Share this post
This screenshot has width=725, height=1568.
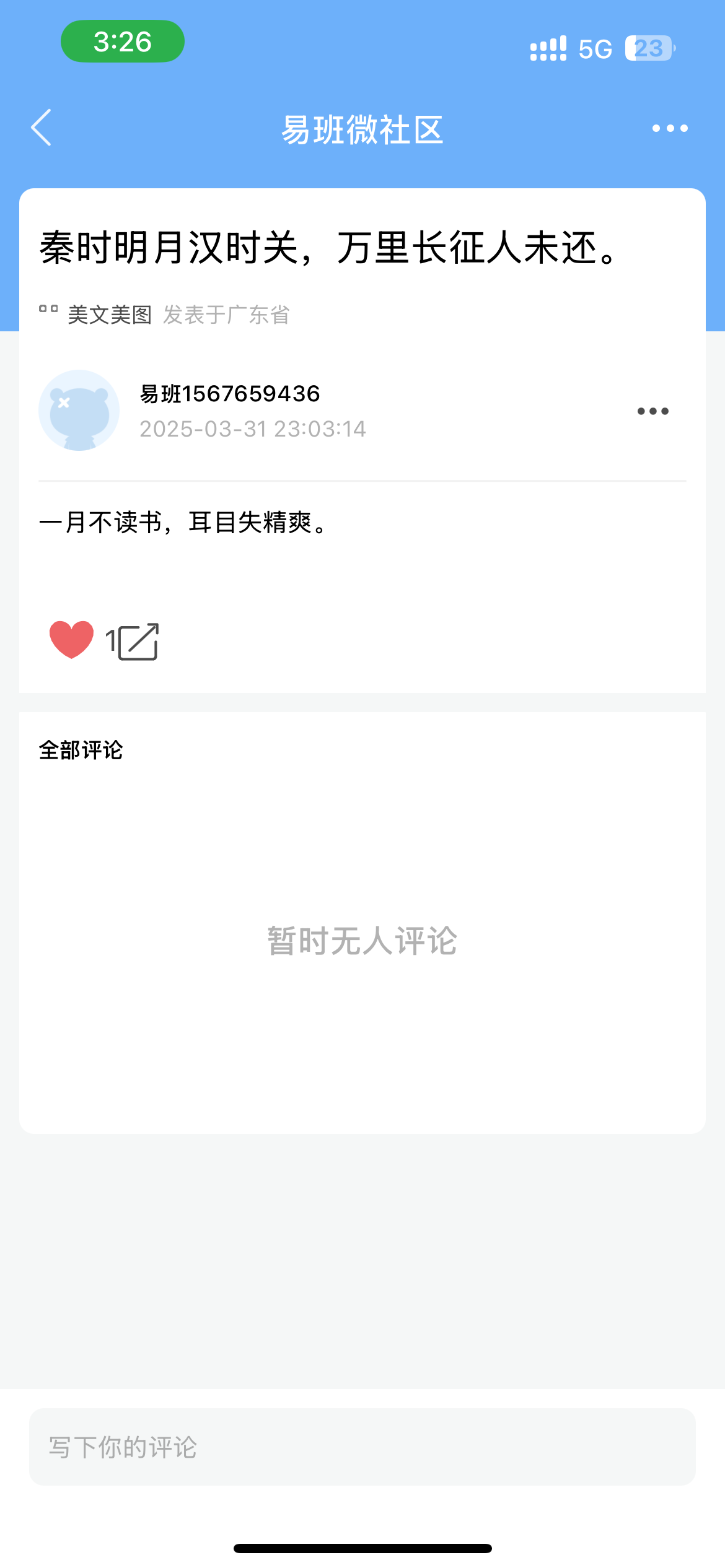[x=139, y=642]
